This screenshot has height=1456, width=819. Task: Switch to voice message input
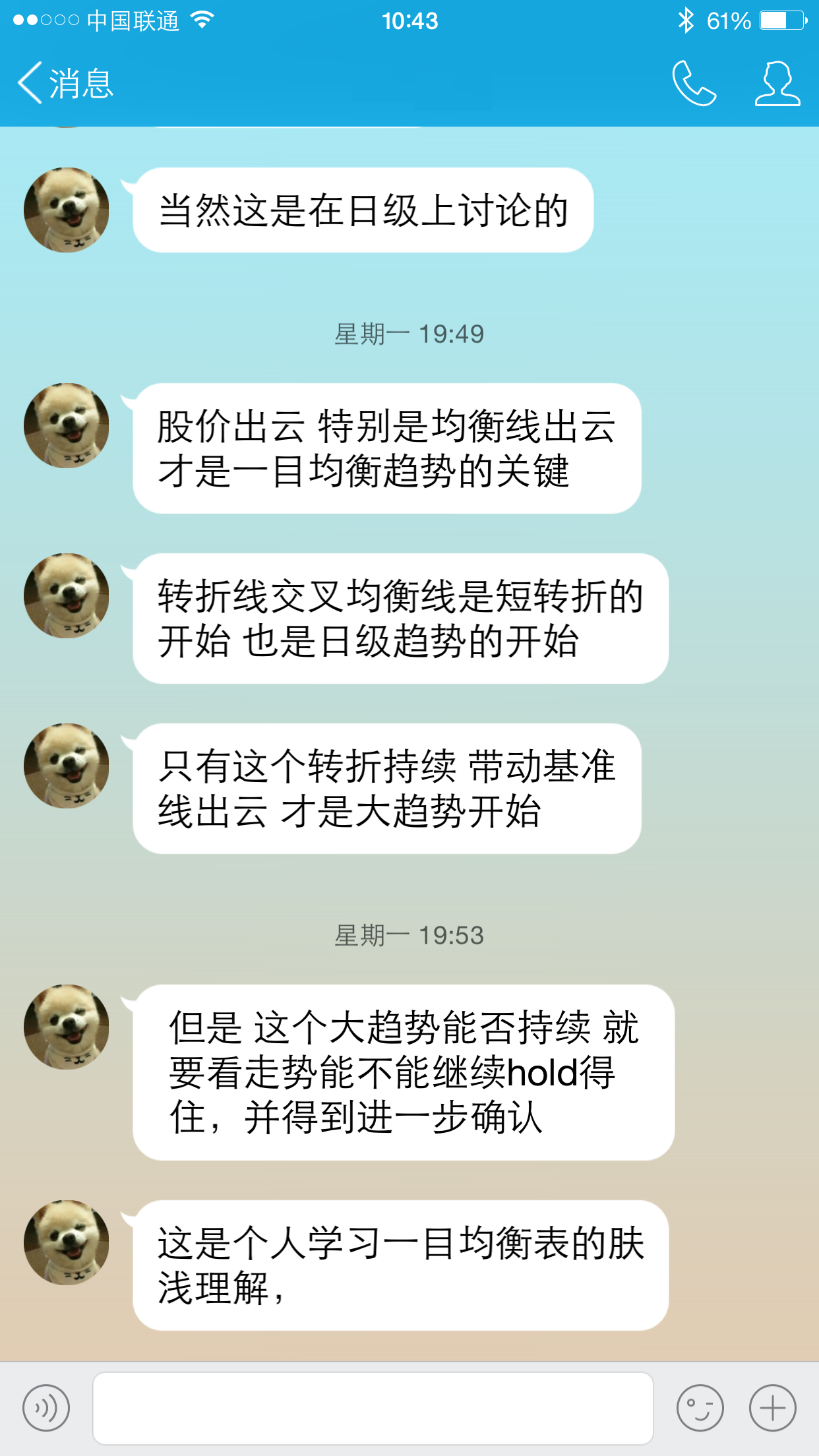coord(46,1408)
